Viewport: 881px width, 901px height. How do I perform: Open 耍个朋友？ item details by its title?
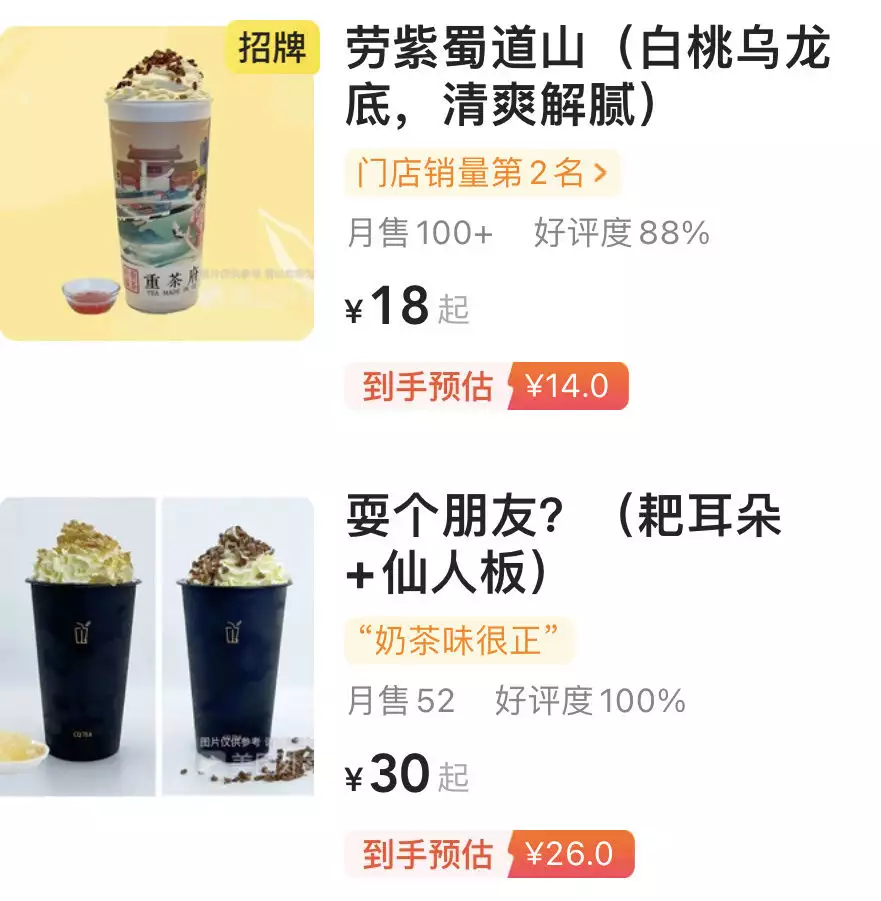click(x=563, y=545)
